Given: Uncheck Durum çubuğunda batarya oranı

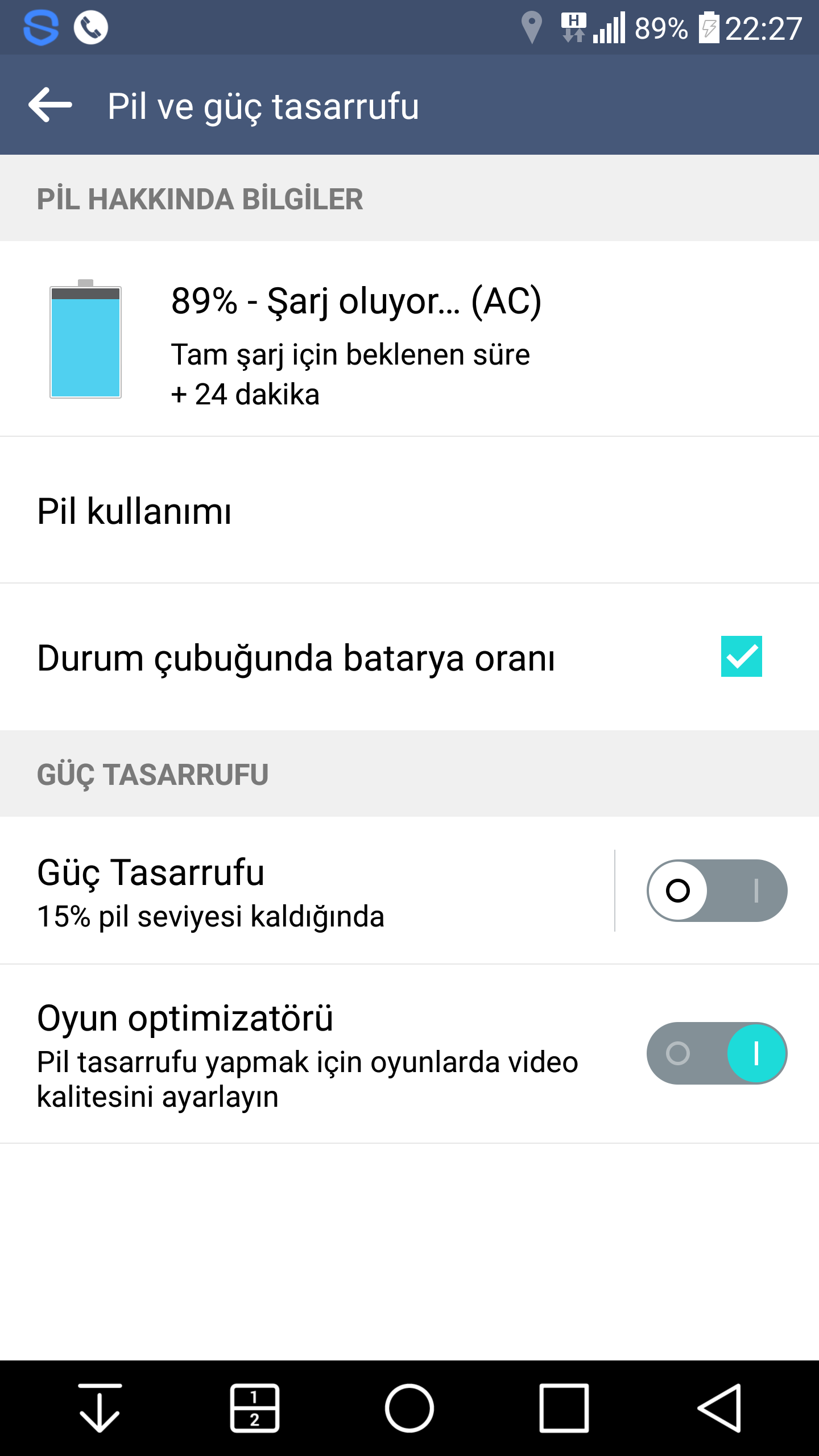Looking at the screenshot, I should point(741,656).
